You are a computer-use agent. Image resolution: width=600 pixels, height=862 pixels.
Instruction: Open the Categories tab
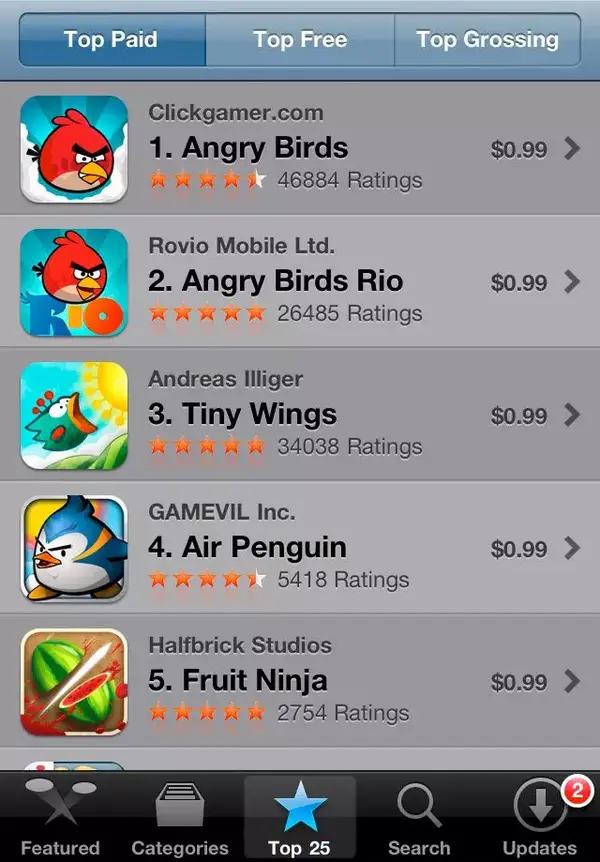pos(180,817)
